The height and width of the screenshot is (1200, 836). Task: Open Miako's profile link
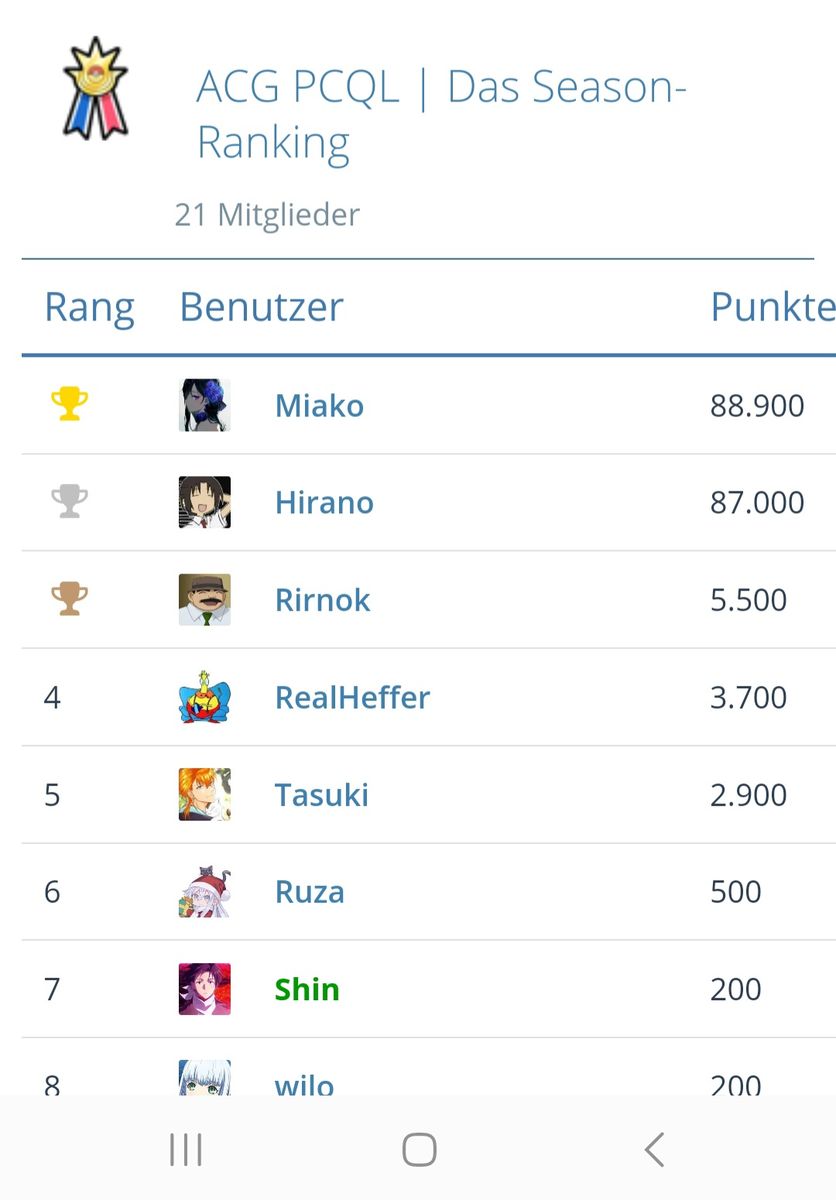click(319, 405)
